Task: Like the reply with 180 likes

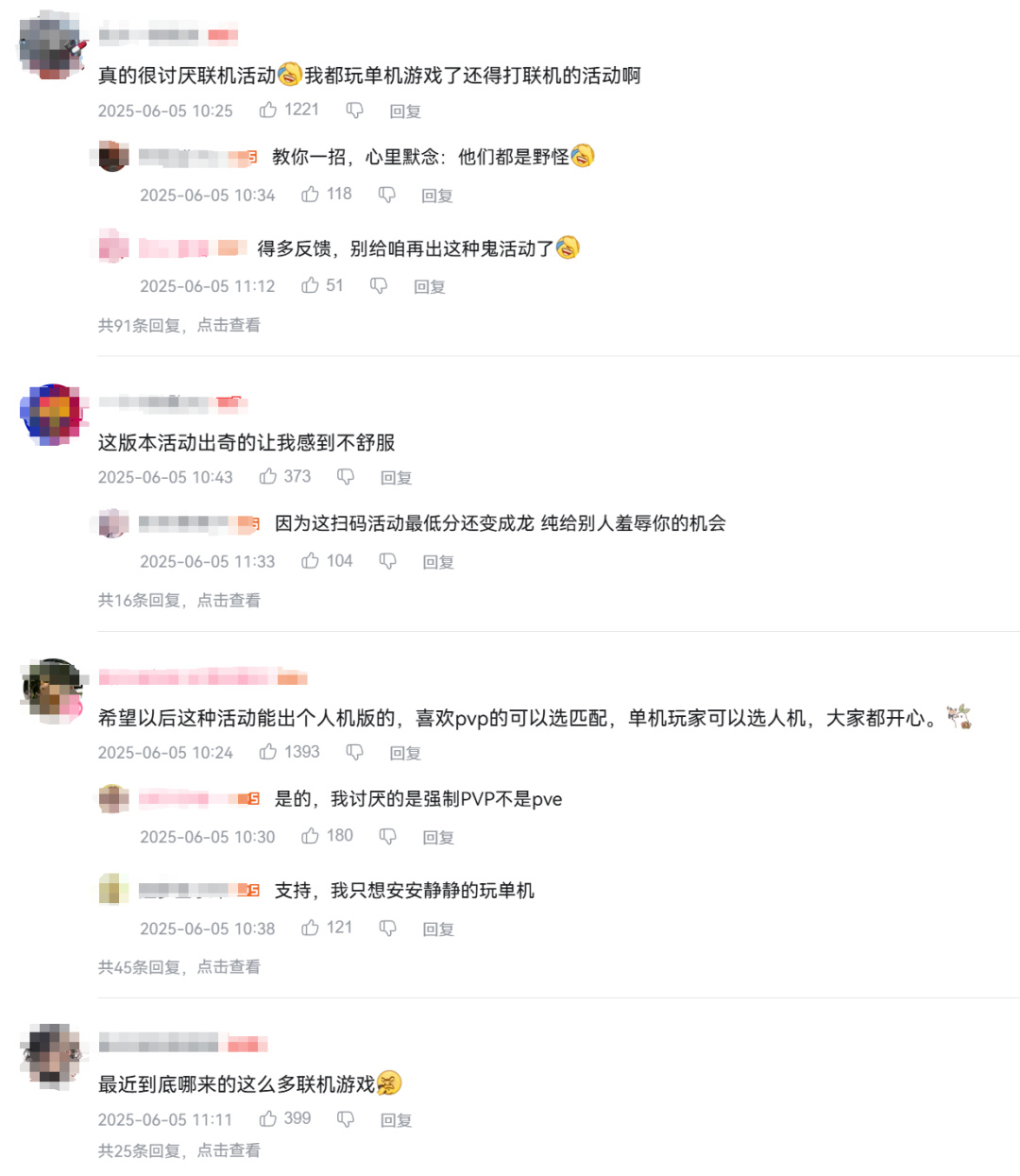Action: (x=311, y=836)
